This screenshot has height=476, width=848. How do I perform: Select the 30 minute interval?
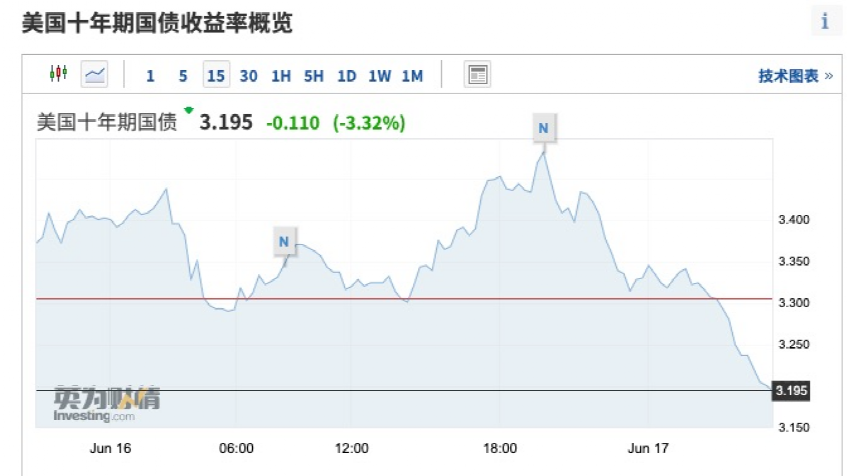[249, 75]
